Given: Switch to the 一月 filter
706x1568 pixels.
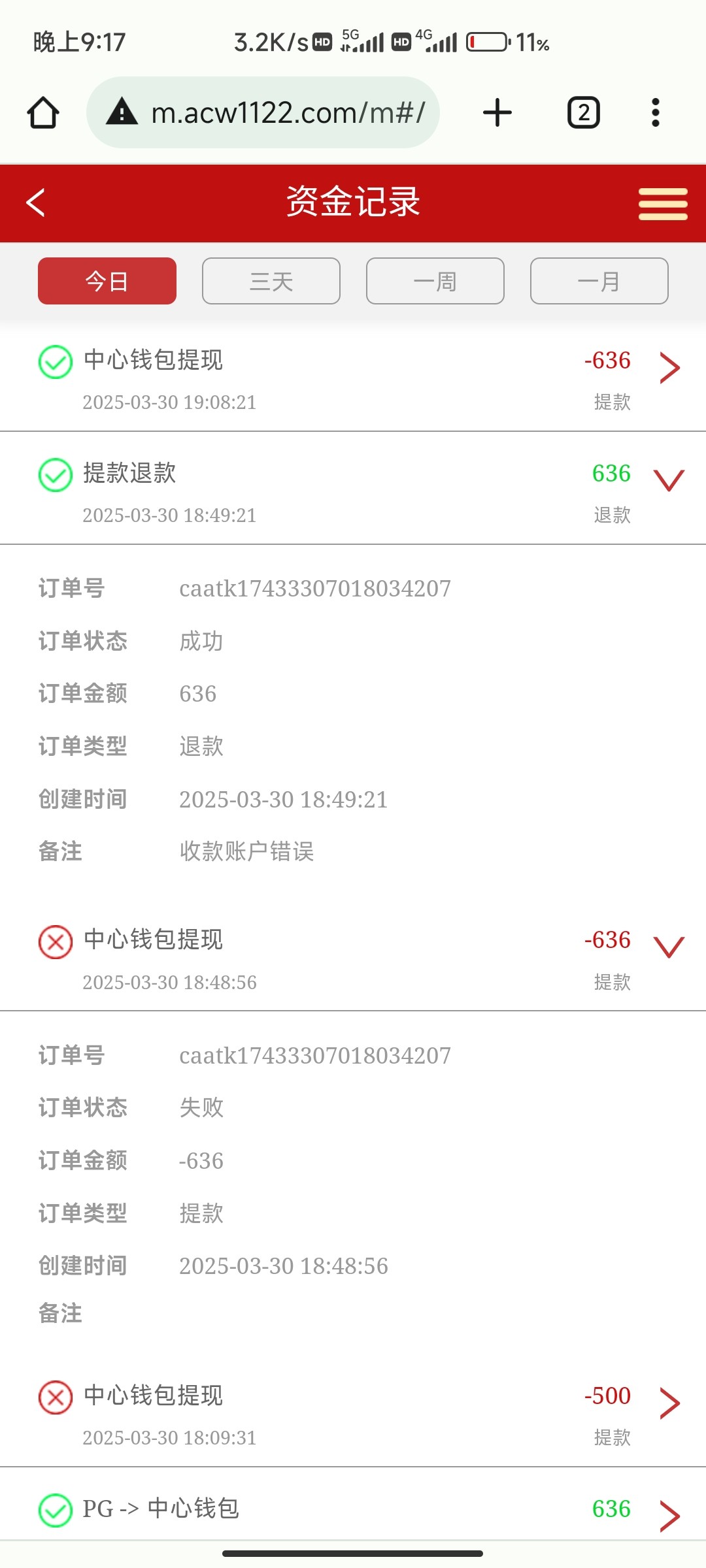Looking at the screenshot, I should tap(599, 281).
